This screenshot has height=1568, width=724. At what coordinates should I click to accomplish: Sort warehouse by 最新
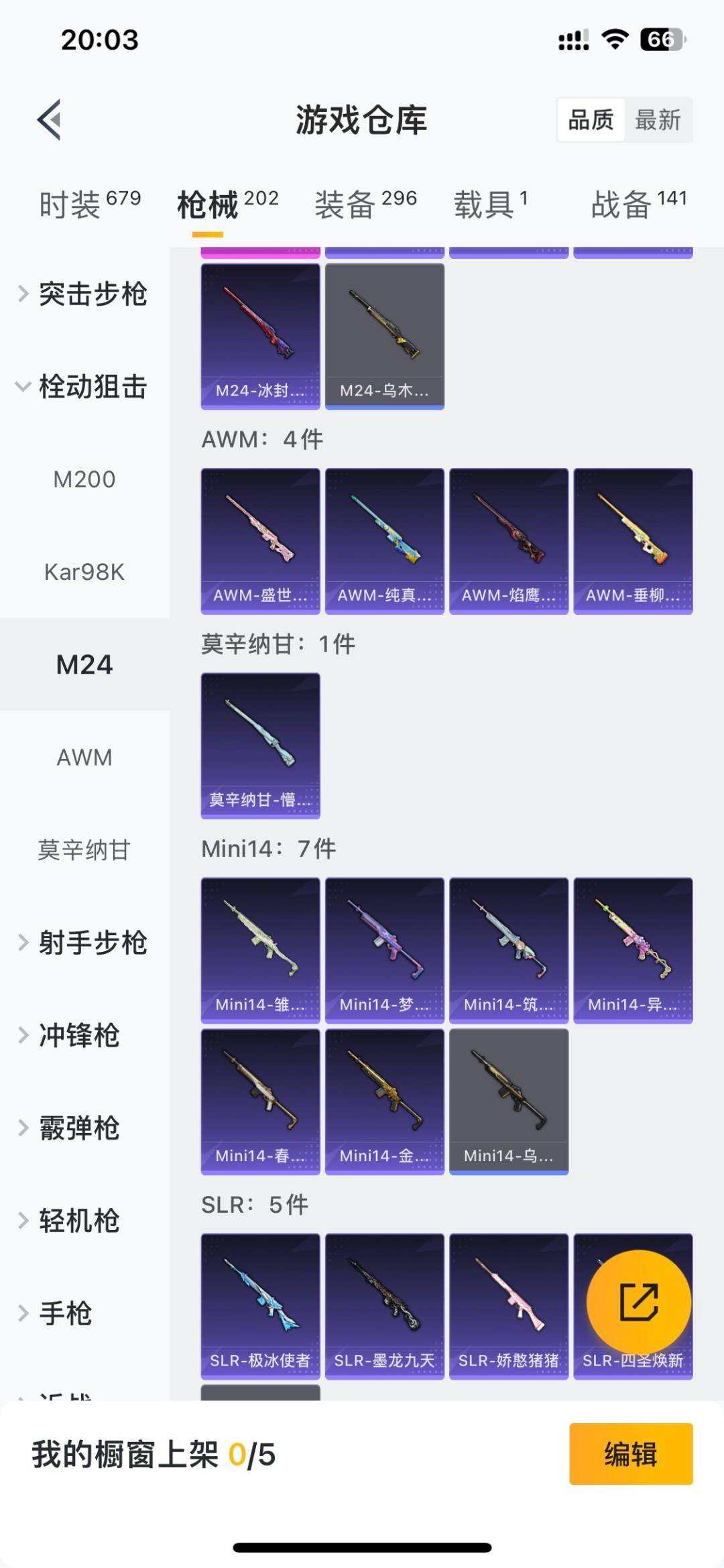(x=658, y=121)
